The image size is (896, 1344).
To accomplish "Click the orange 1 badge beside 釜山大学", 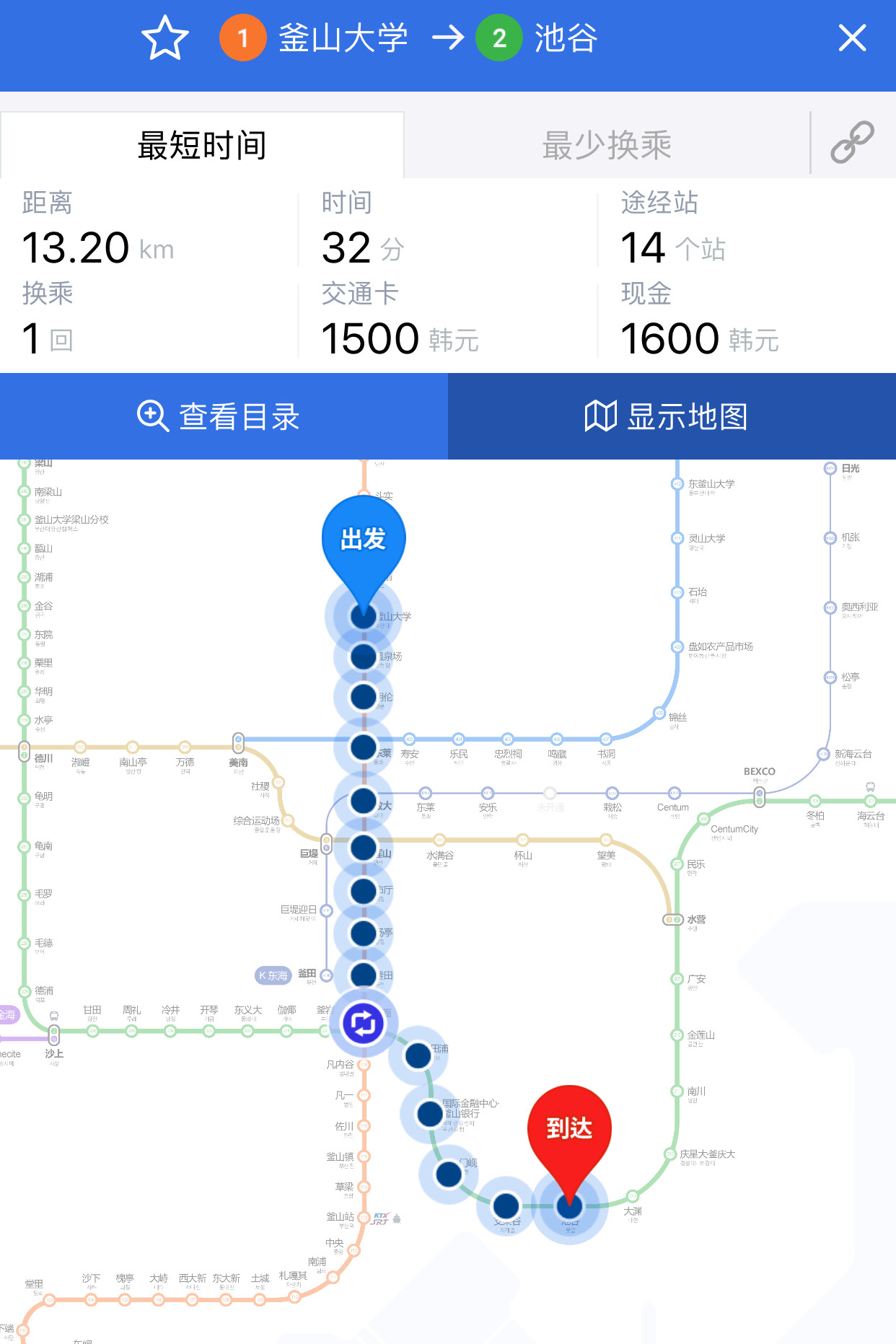I will 244,40.
